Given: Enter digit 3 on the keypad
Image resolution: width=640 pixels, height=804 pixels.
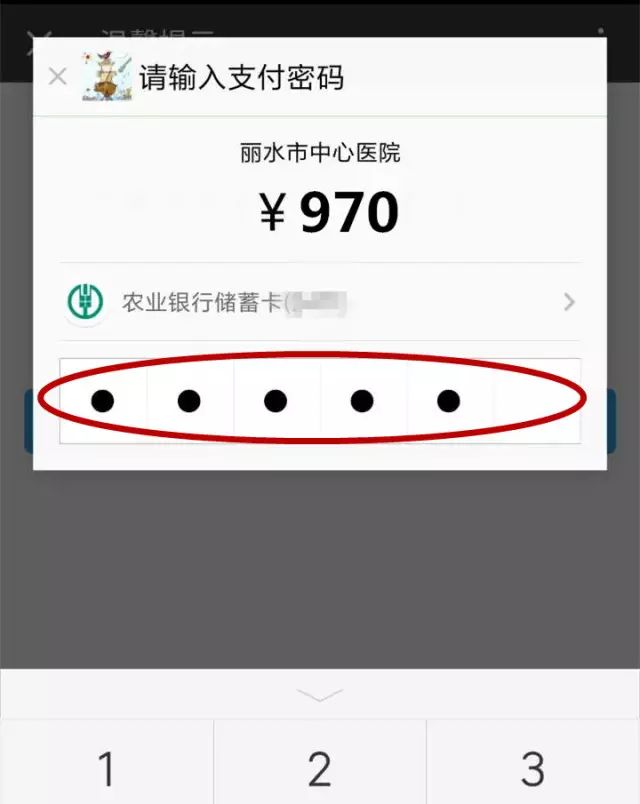Looking at the screenshot, I should 533,762.
